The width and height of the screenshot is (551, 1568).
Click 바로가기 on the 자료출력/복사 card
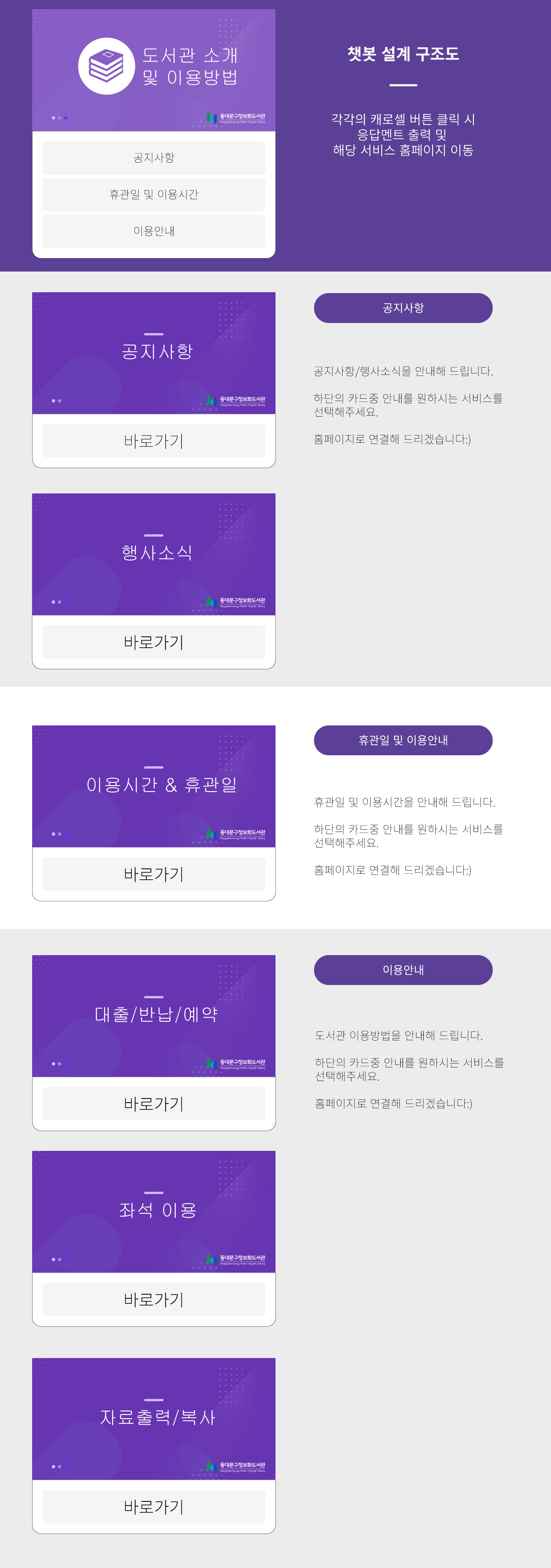coord(154,1506)
